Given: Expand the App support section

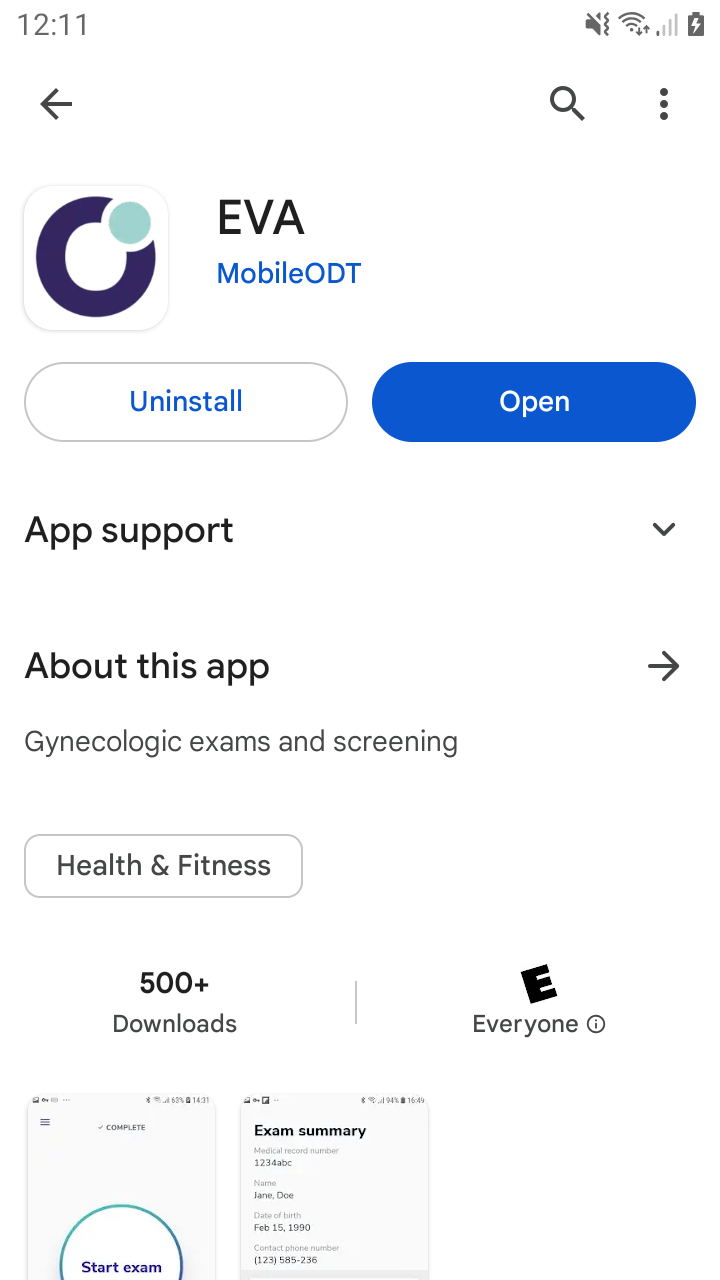Looking at the screenshot, I should click(x=663, y=530).
